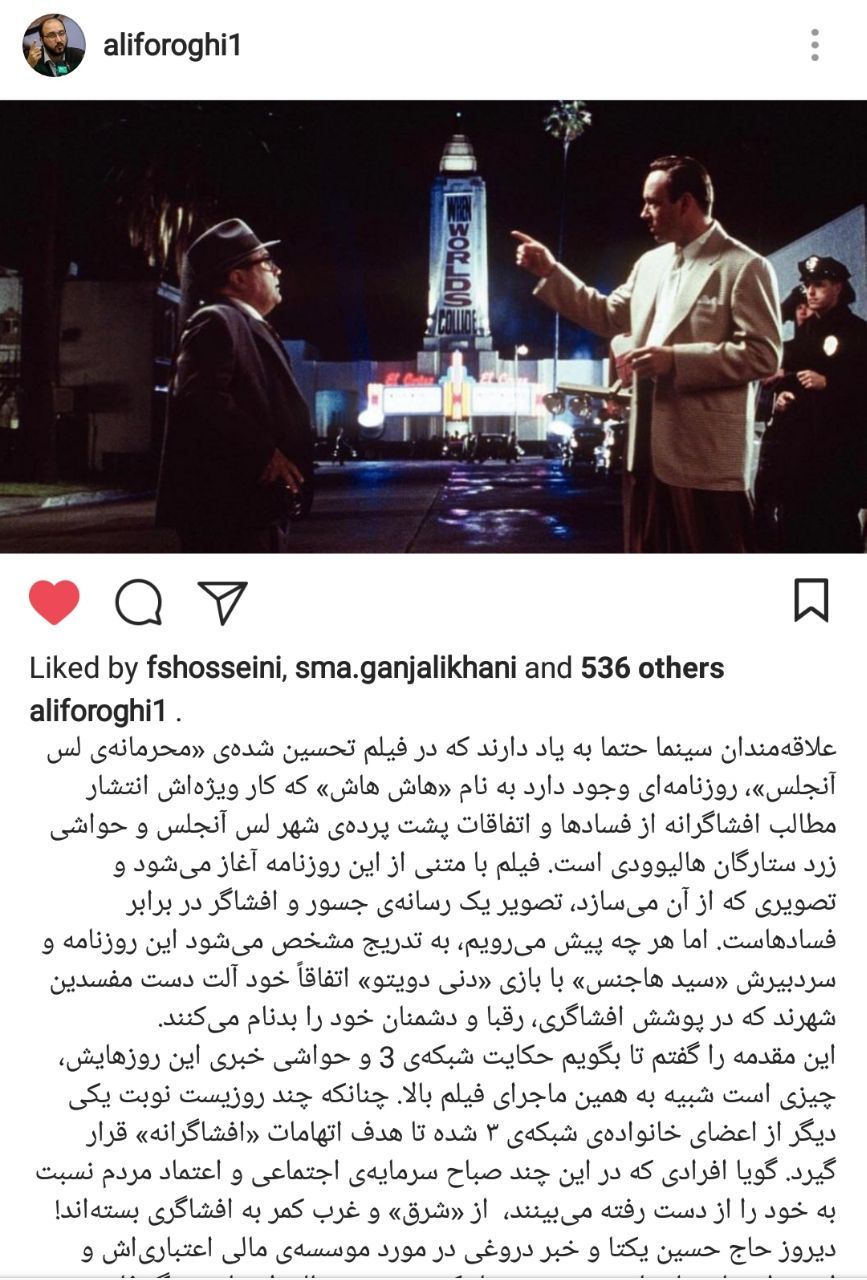This screenshot has height=1280, width=867.
Task: Share the post via paper plane icon
Action: pyautogui.click(x=222, y=602)
